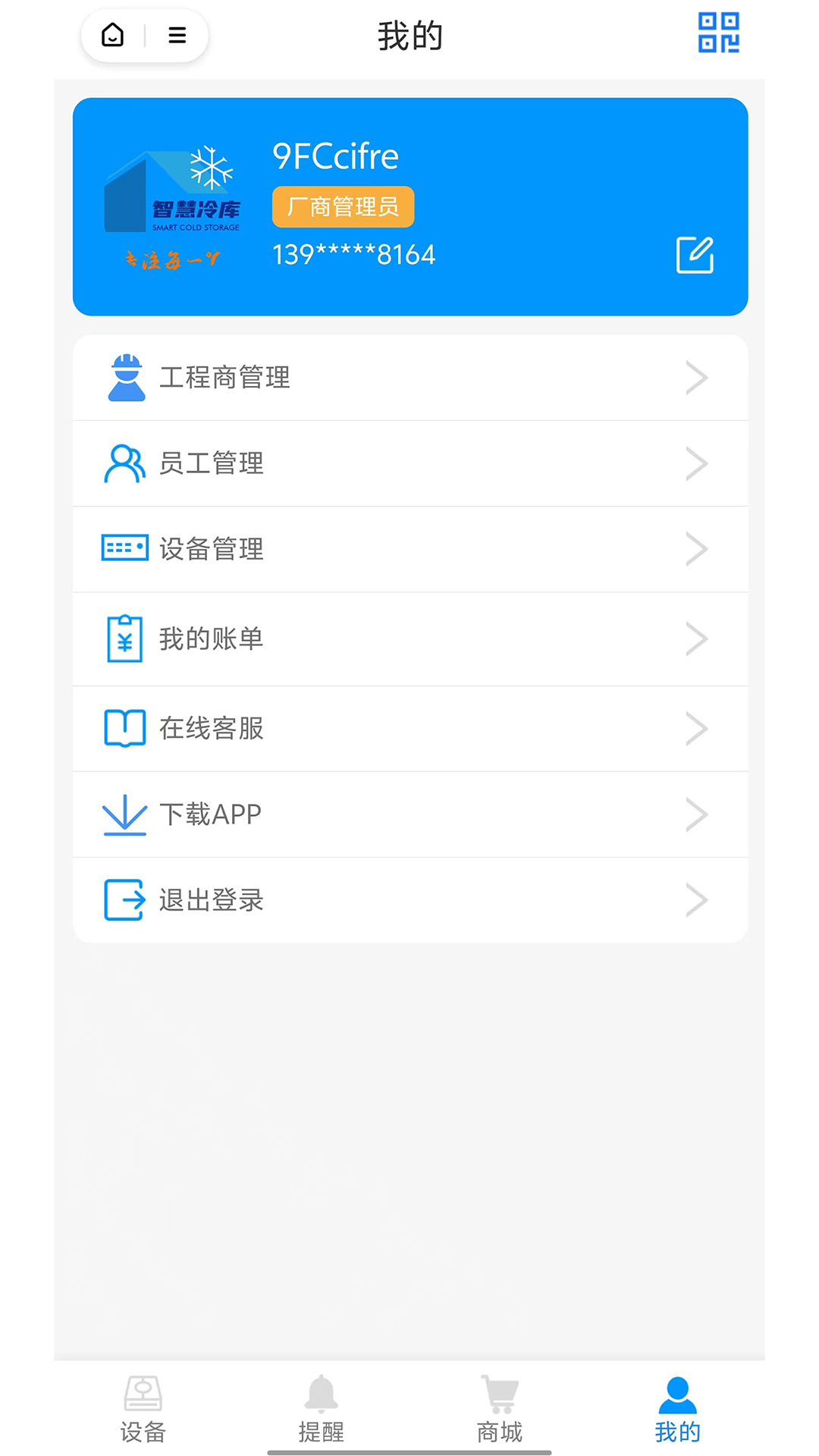The height and width of the screenshot is (1456, 819).
Task: Expand the 工程商管理 row chevron
Action: (697, 378)
